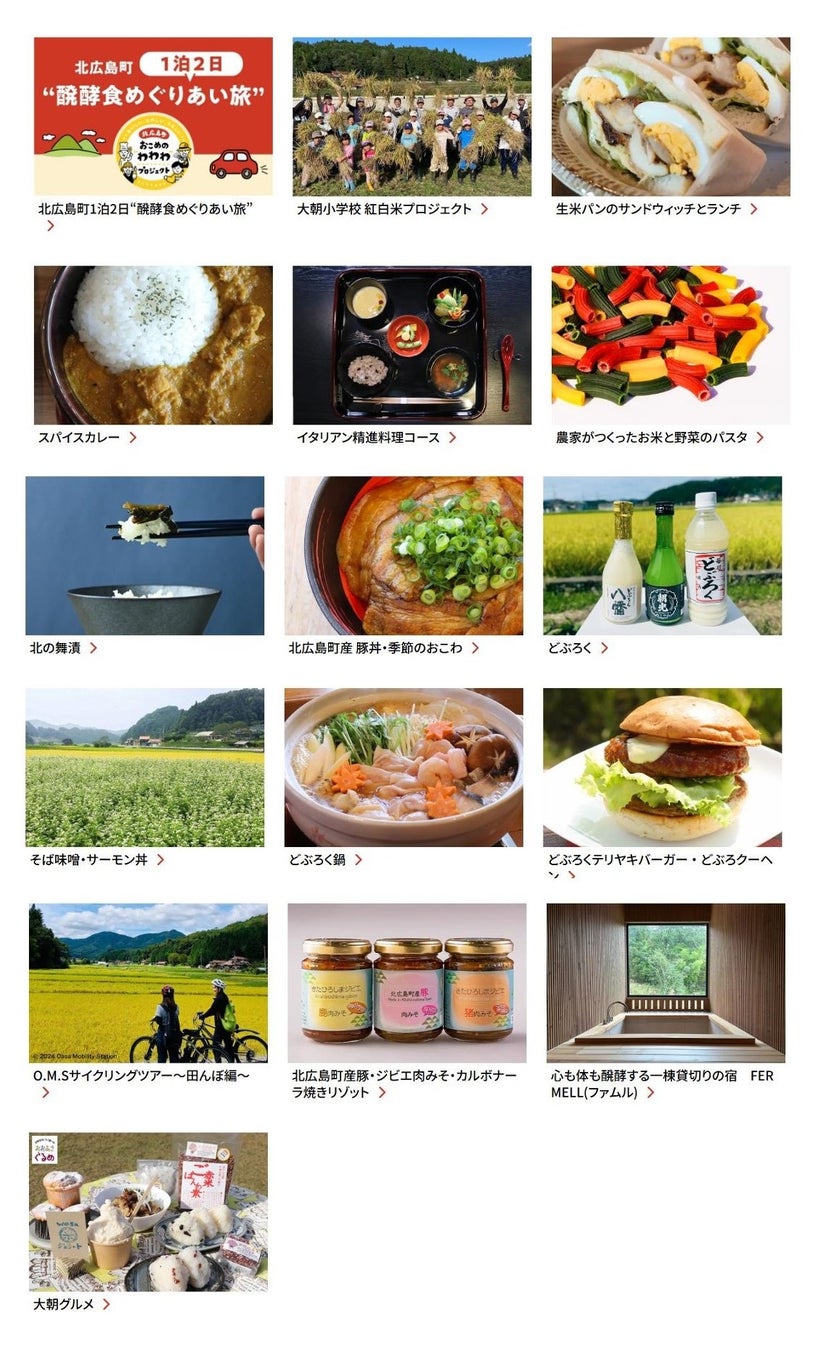Select そば味噌・サーモン丼
Image resolution: width=813 pixels, height=1350 pixels.
tap(145, 767)
